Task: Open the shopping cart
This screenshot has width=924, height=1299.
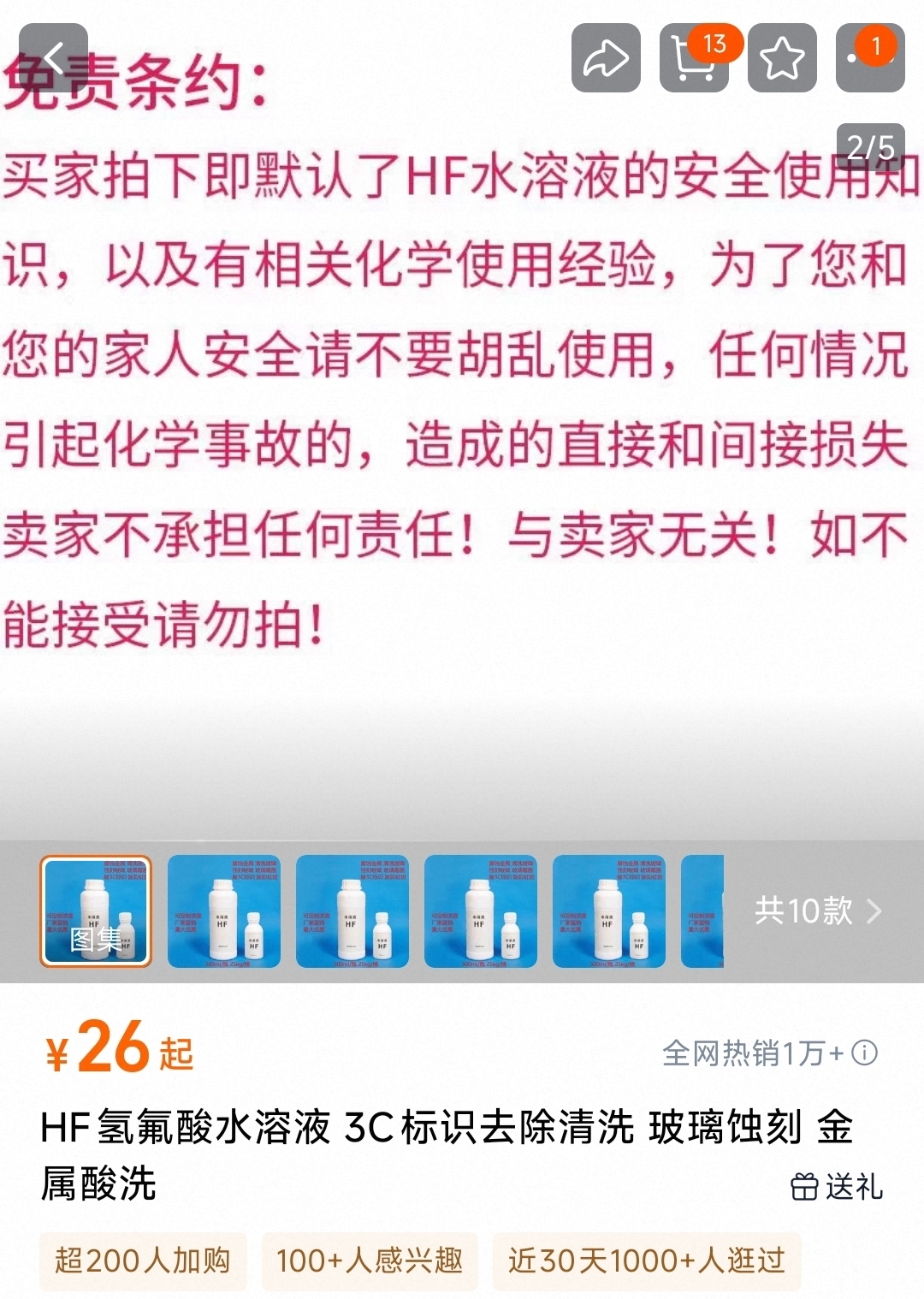Action: [694, 58]
